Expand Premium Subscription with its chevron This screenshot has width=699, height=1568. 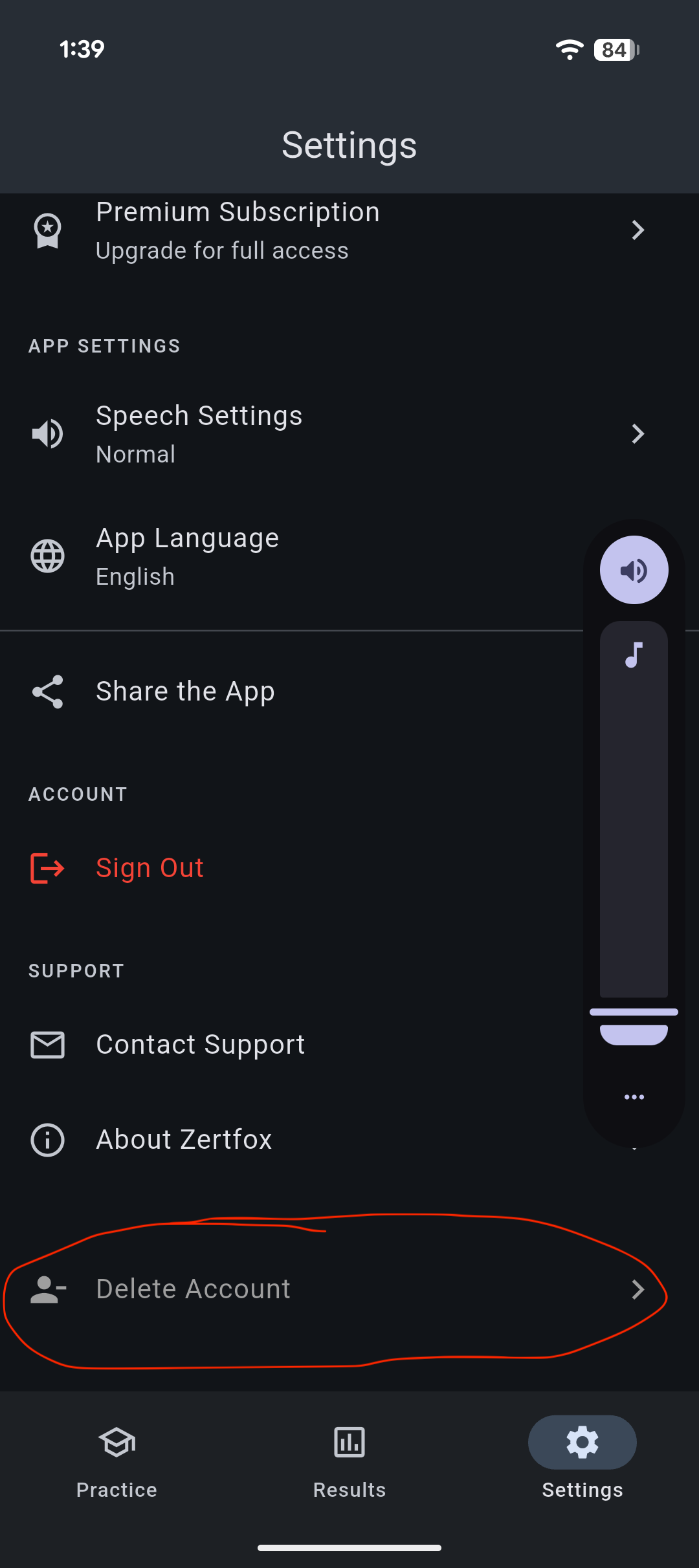(638, 230)
